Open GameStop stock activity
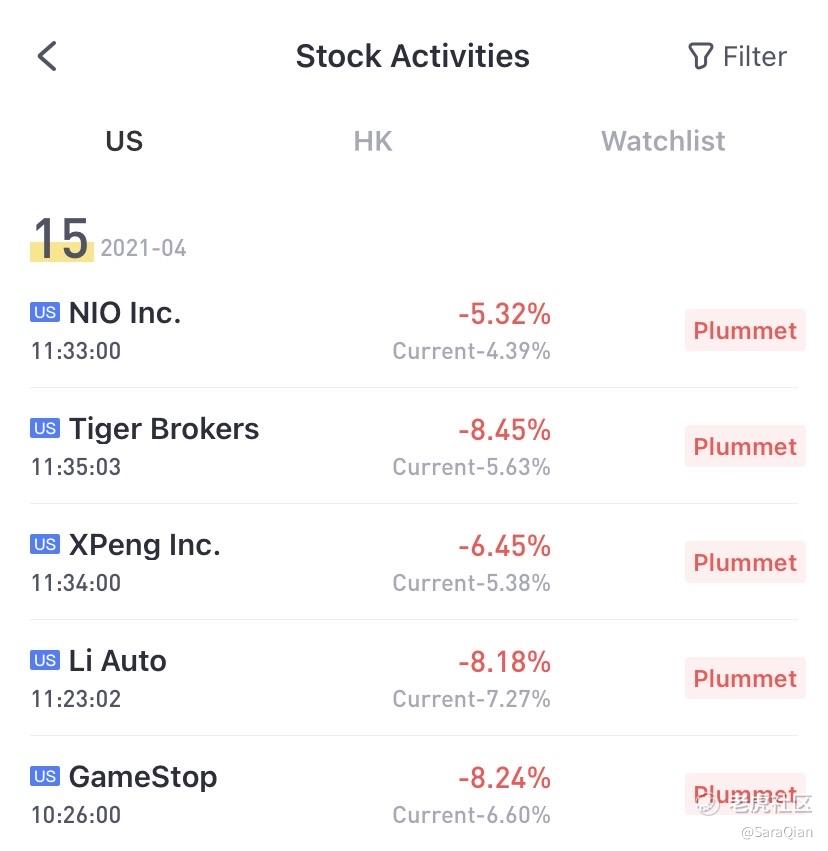Viewport: 828px width, 851px height. tap(142, 778)
